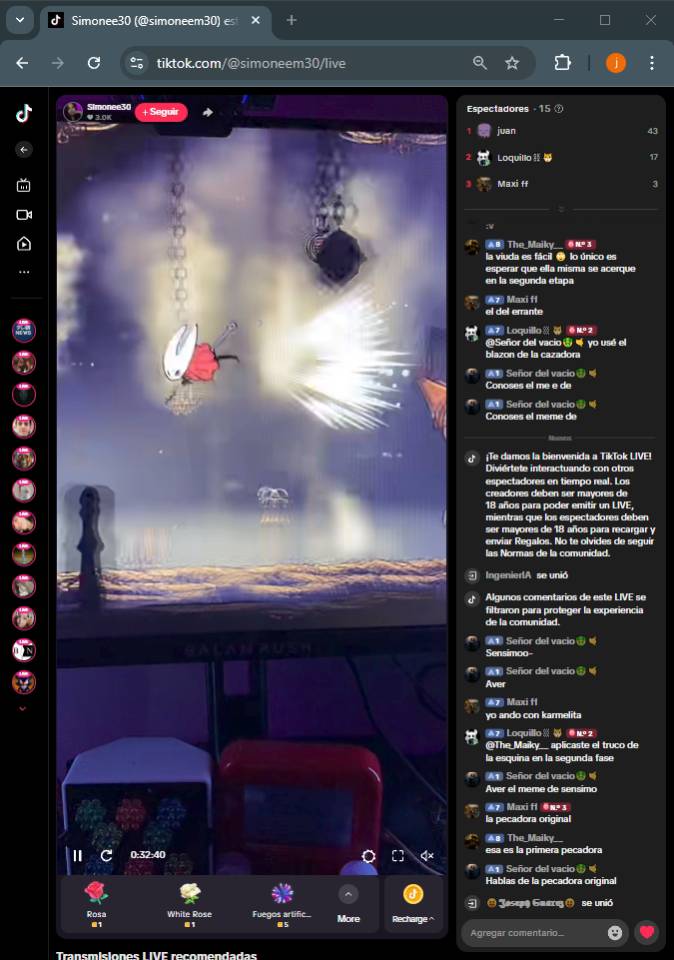Open the sidebar more options dots

24,272
